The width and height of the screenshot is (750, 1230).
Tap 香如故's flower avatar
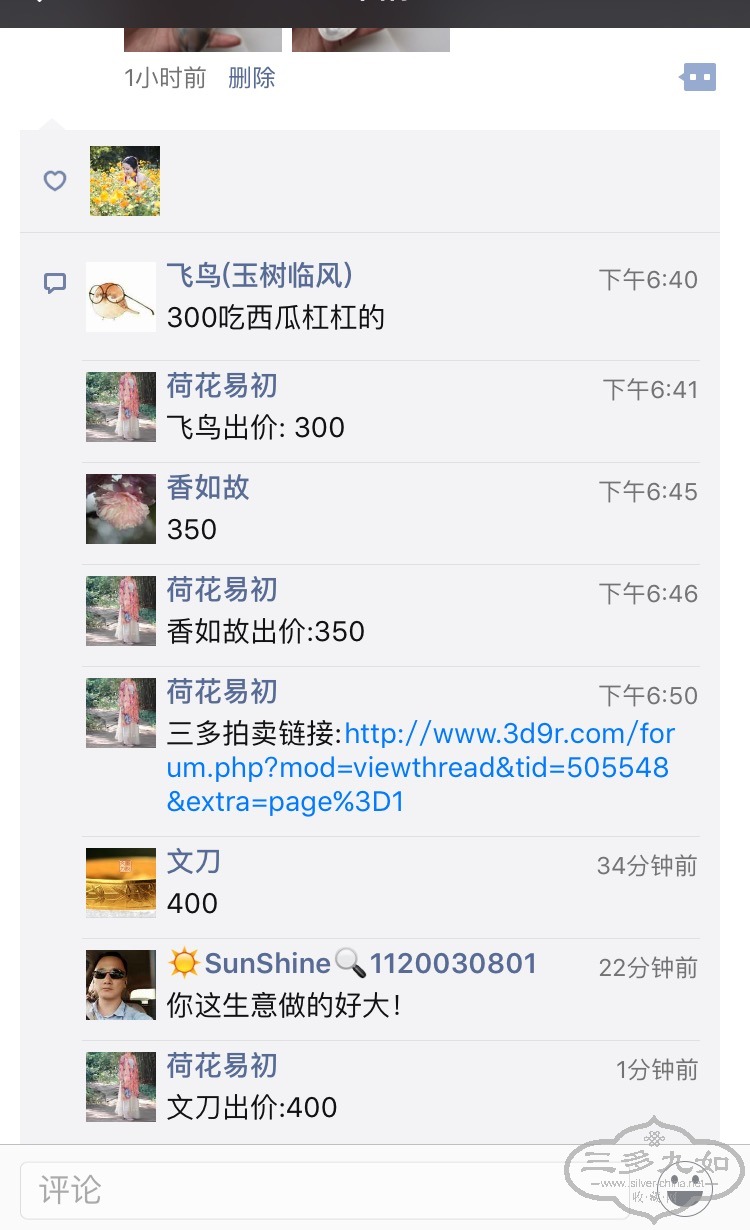click(121, 509)
